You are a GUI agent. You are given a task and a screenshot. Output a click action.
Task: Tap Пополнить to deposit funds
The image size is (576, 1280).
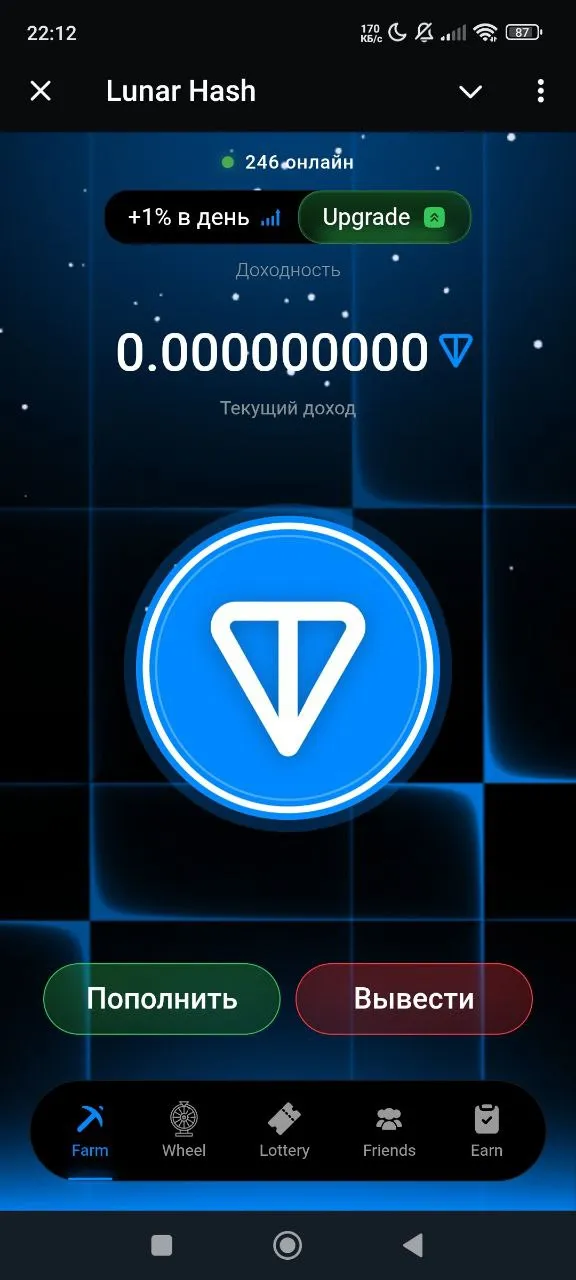pos(162,998)
